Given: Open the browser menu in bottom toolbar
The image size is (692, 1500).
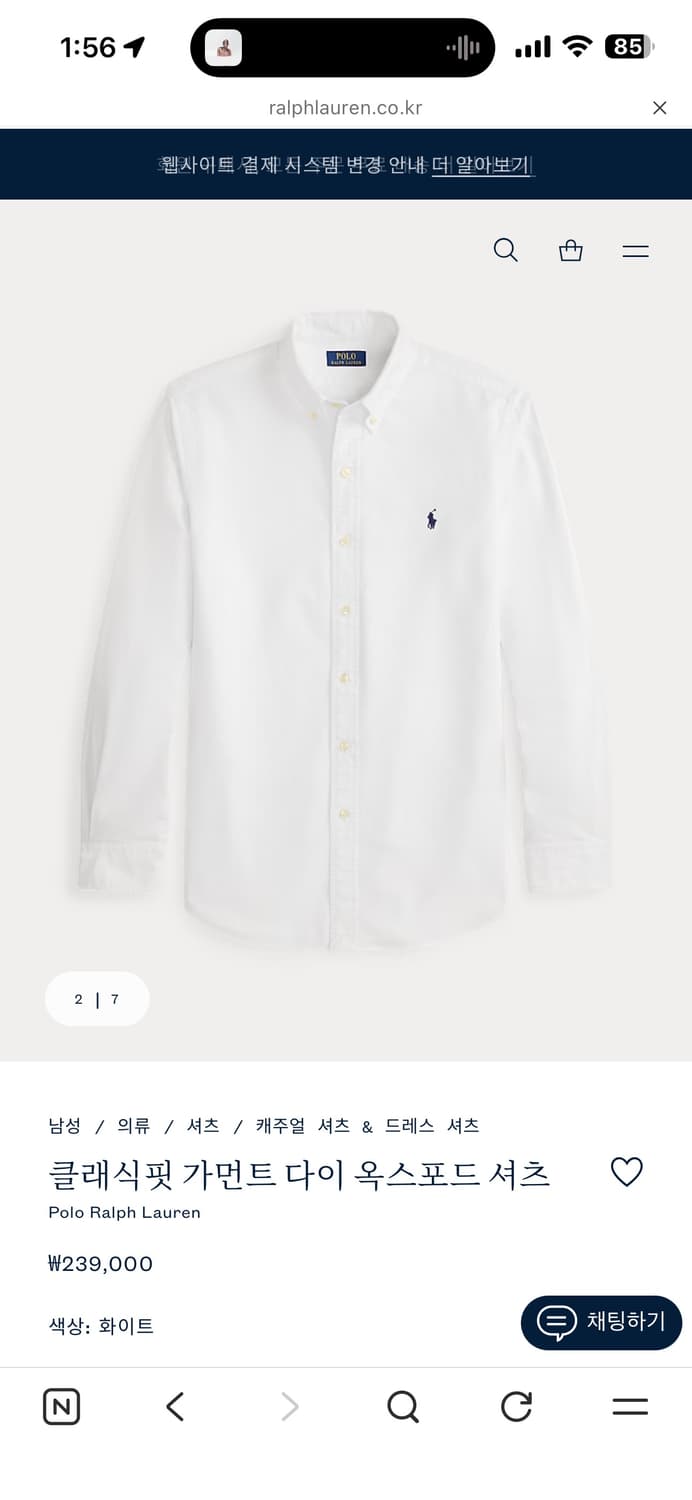Looking at the screenshot, I should click(x=630, y=1408).
